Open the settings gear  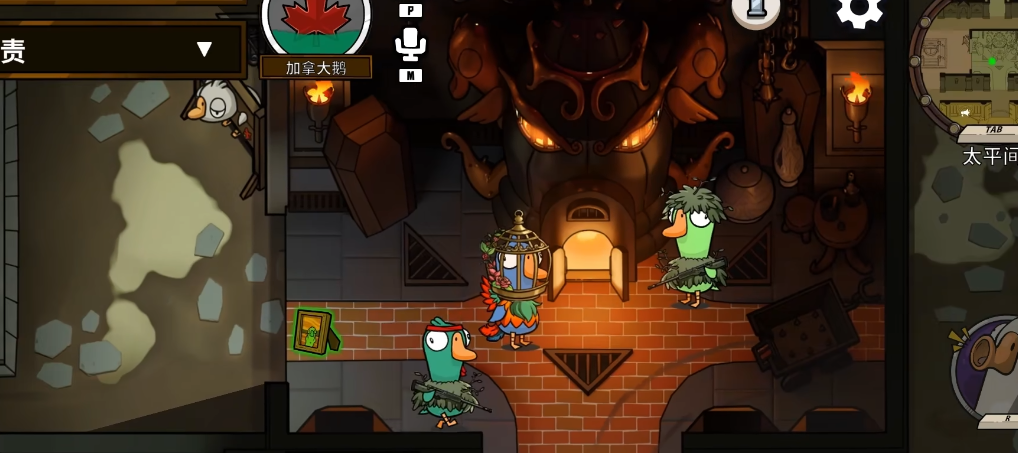point(859,10)
